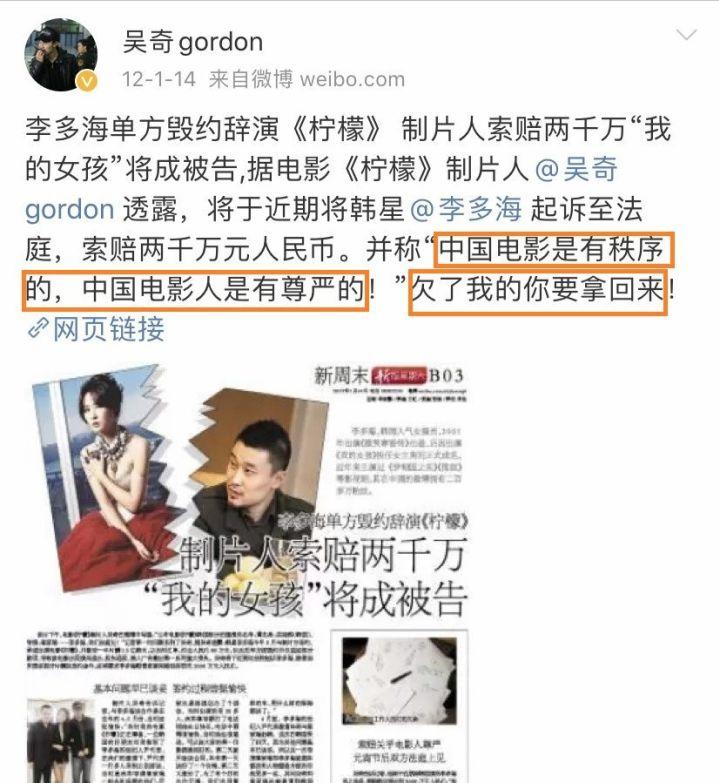Open the 网页链接 web link
Viewport: 719px width, 783px height.
96,329
